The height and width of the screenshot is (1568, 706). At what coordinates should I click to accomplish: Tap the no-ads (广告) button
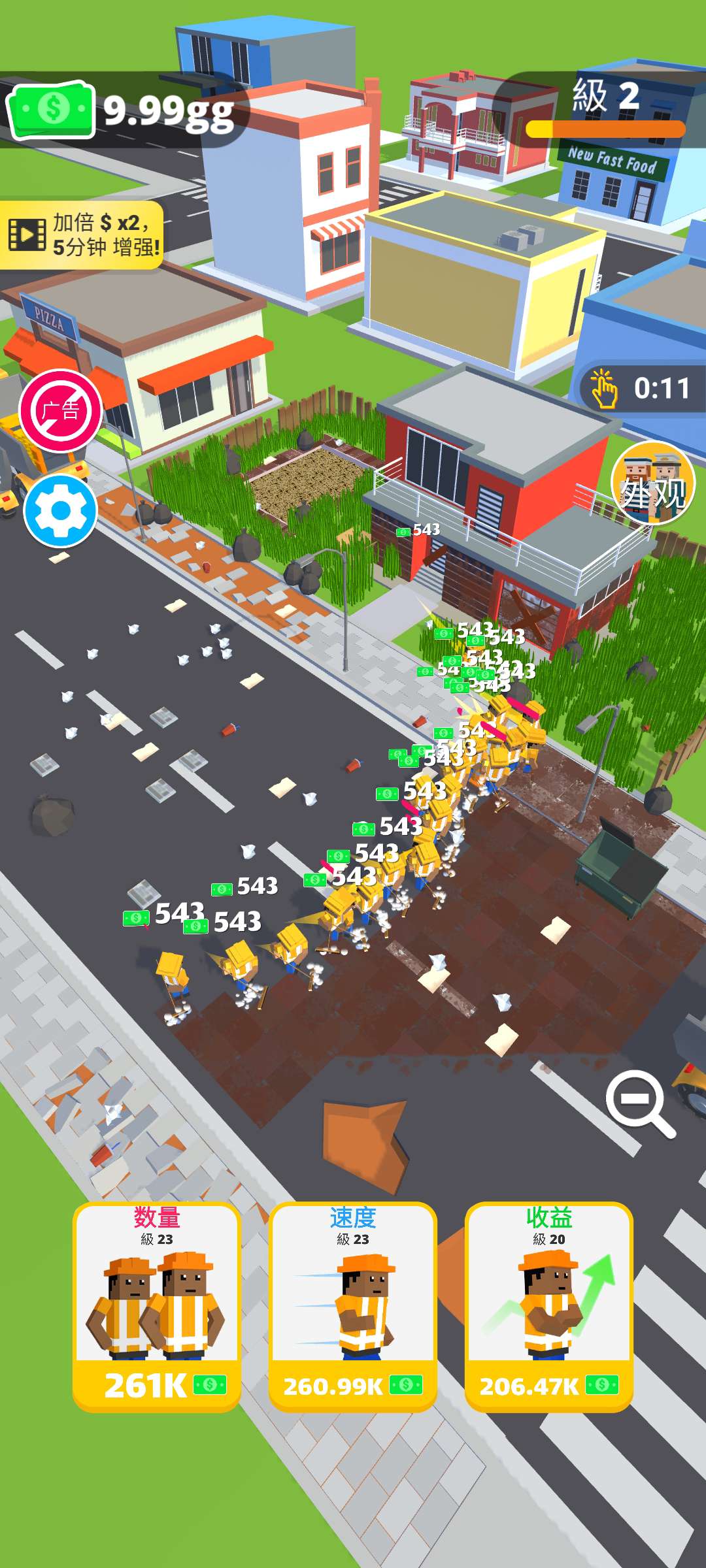click(x=60, y=410)
